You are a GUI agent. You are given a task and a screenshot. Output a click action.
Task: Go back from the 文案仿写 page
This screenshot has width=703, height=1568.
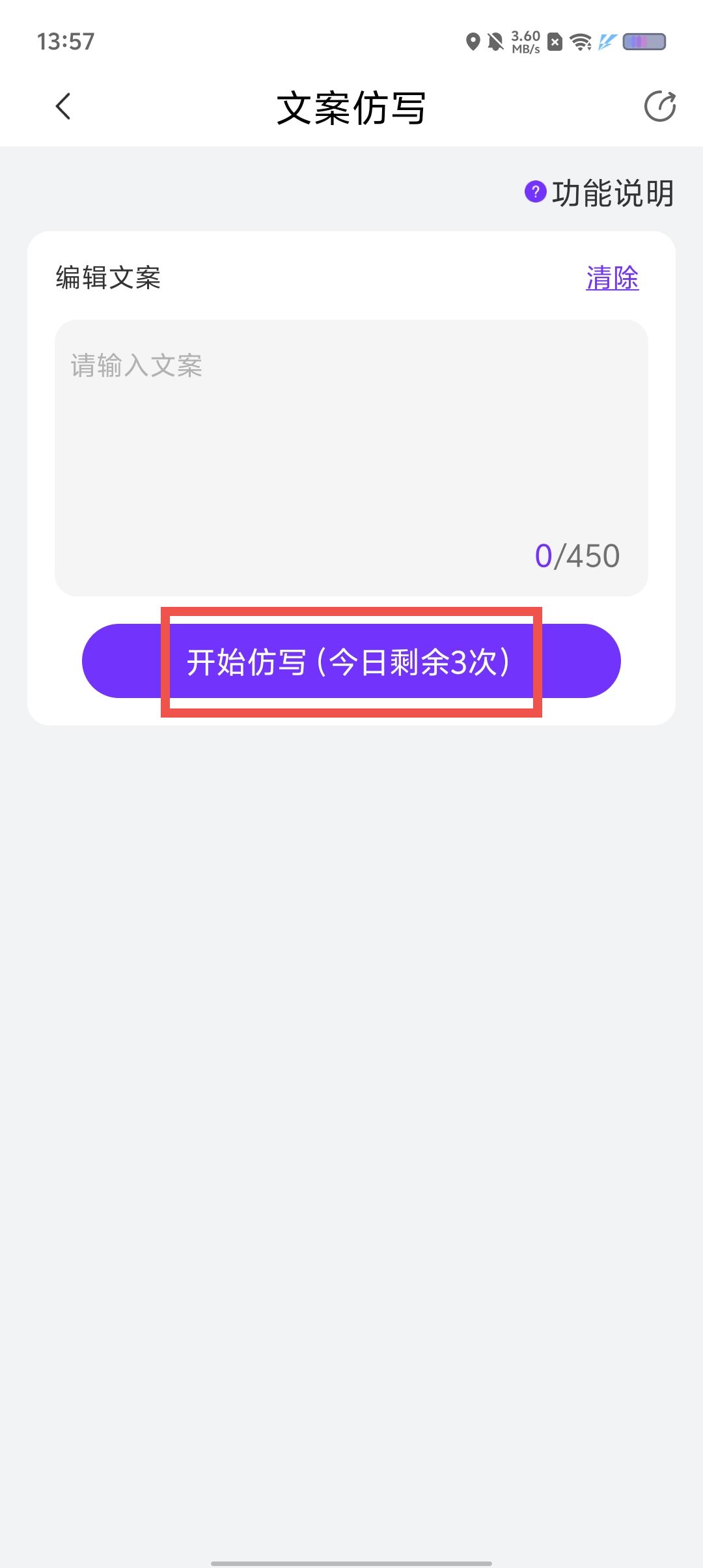tap(63, 107)
